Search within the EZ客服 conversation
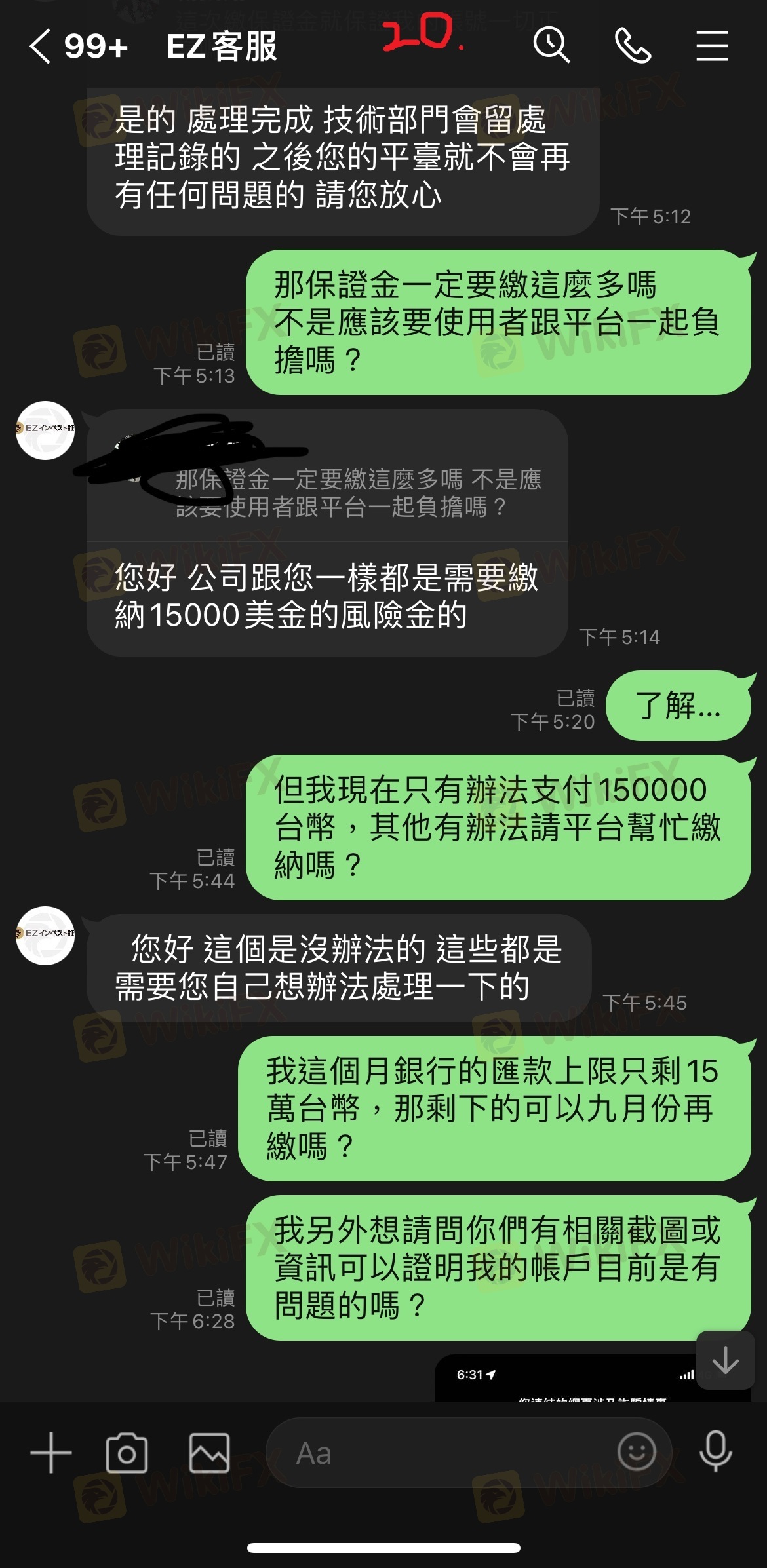The width and height of the screenshot is (767, 1568). tap(551, 45)
